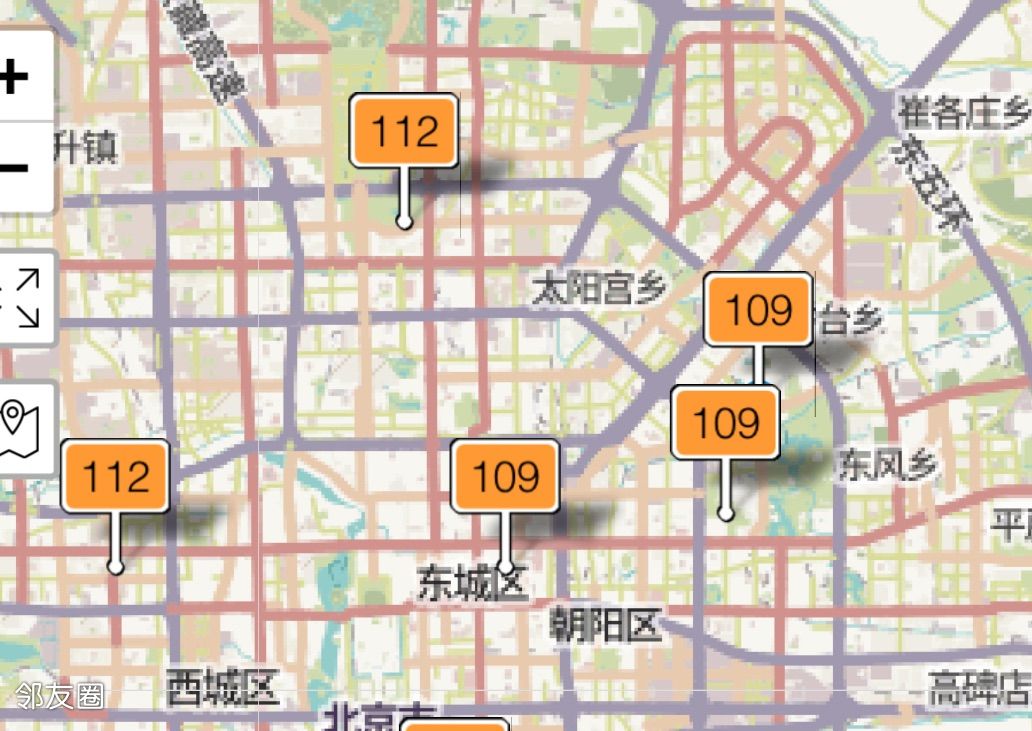Open the 112 marker nearest 西城区

click(x=115, y=476)
